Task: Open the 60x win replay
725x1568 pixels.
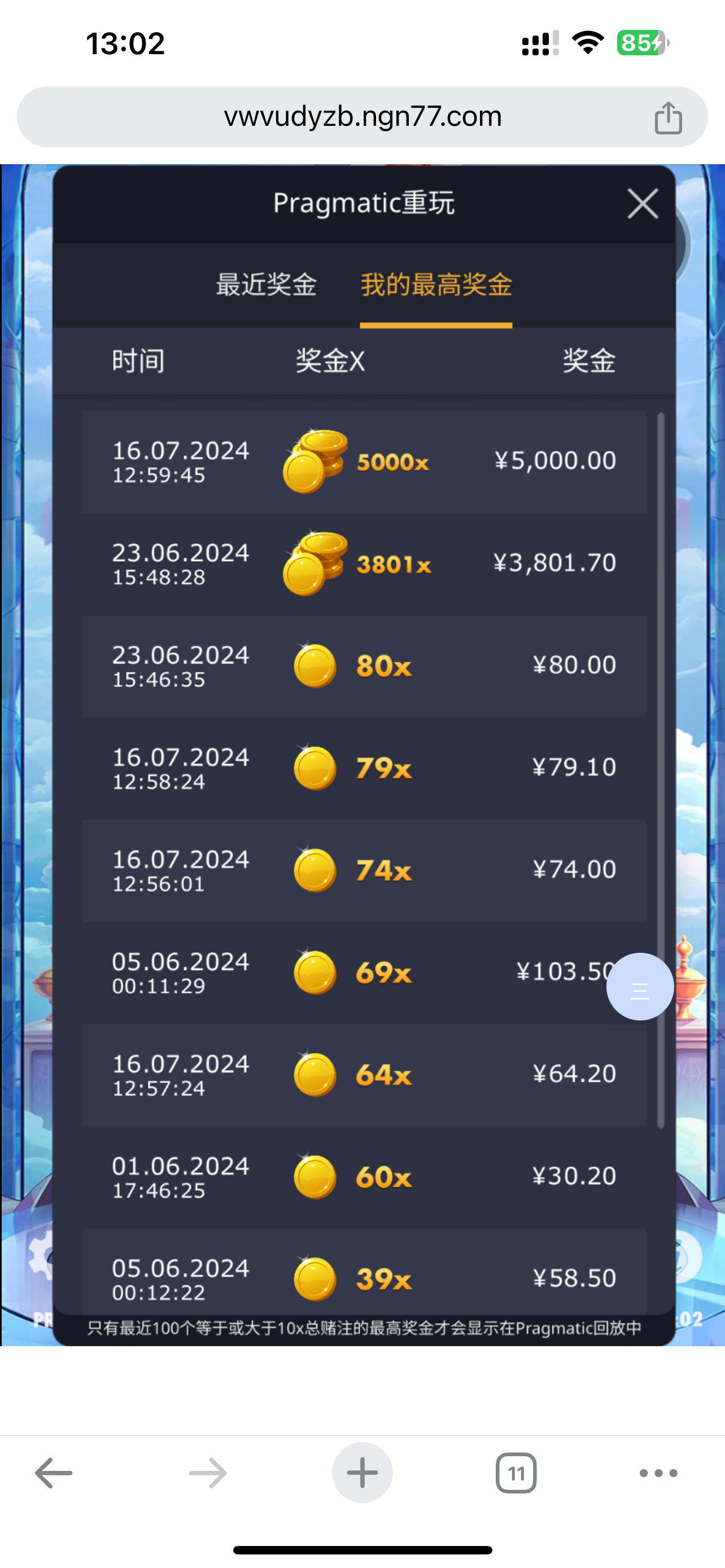Action: 364,1177
